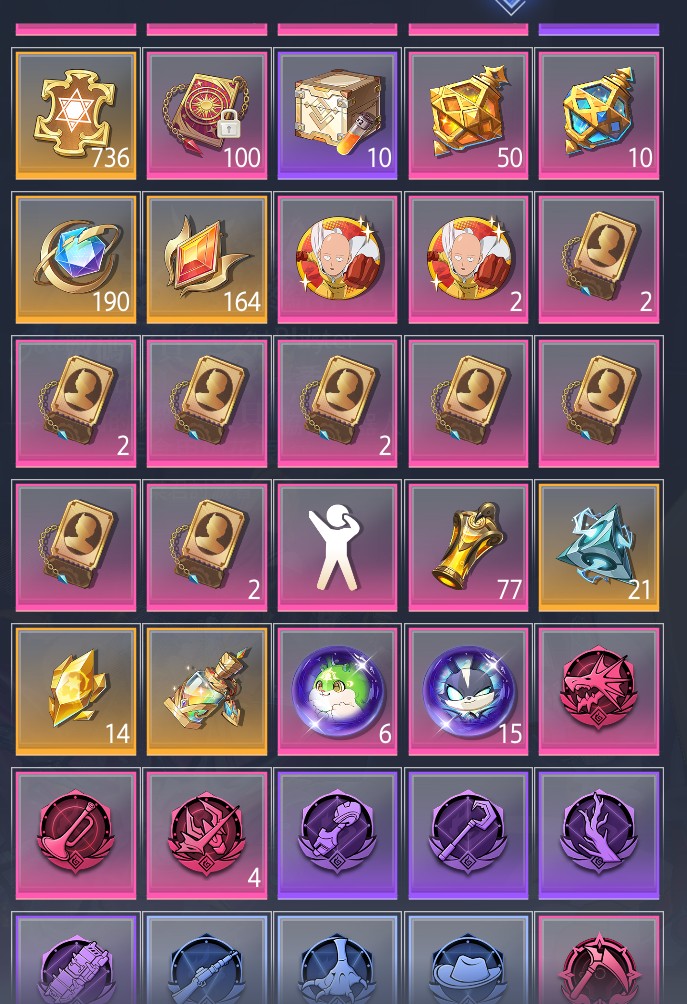Select the blue wolf orb with 15
Image resolution: width=687 pixels, height=1004 pixels.
pos(468,691)
